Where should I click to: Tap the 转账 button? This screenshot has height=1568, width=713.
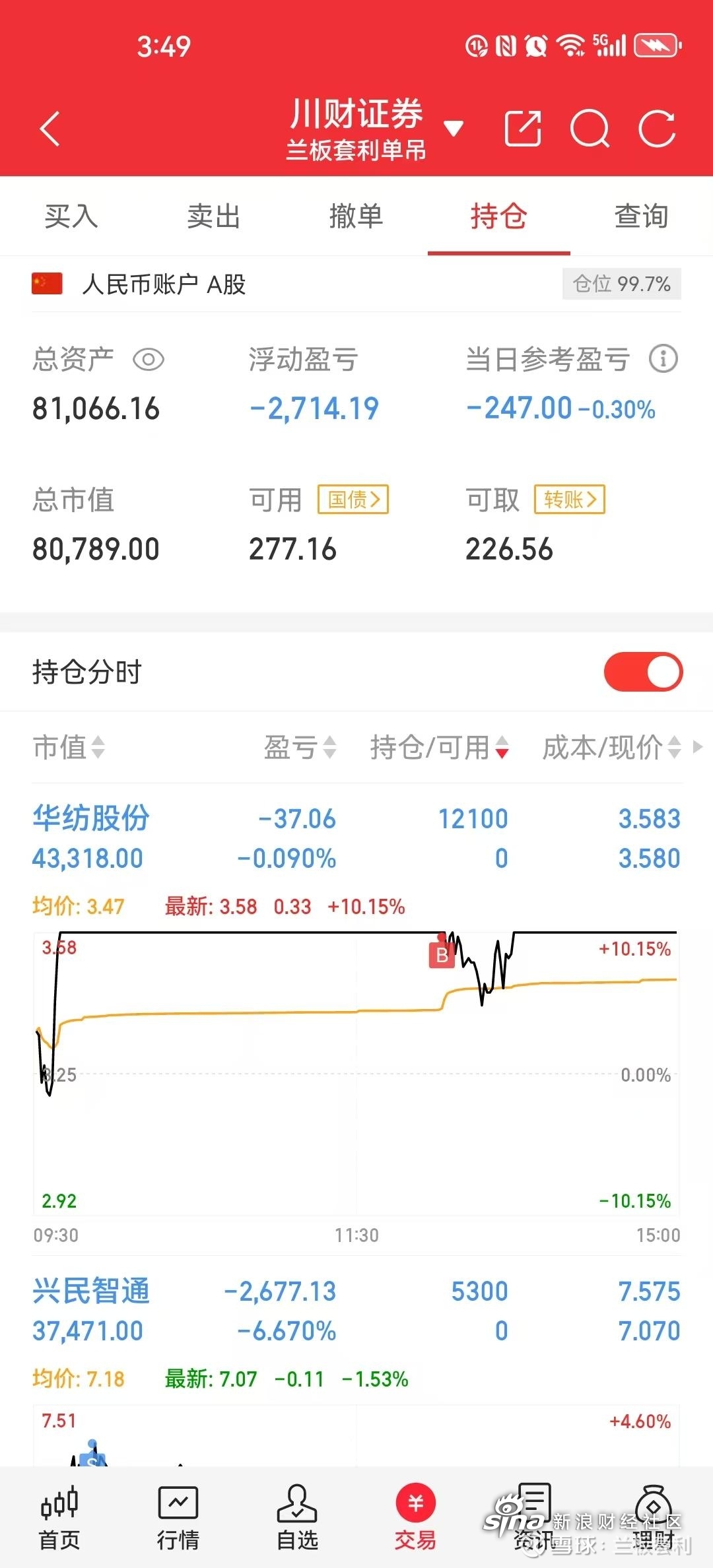(570, 500)
